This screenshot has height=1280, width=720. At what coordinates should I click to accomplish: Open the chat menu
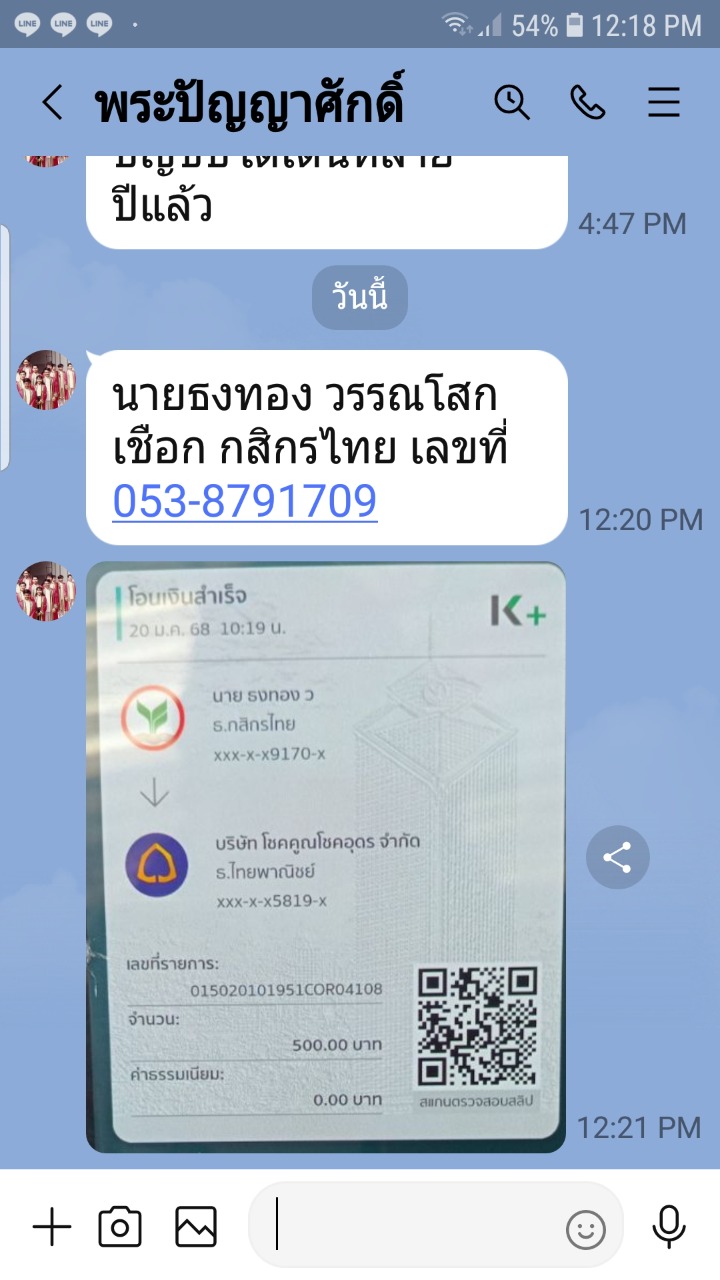pyautogui.click(x=664, y=102)
